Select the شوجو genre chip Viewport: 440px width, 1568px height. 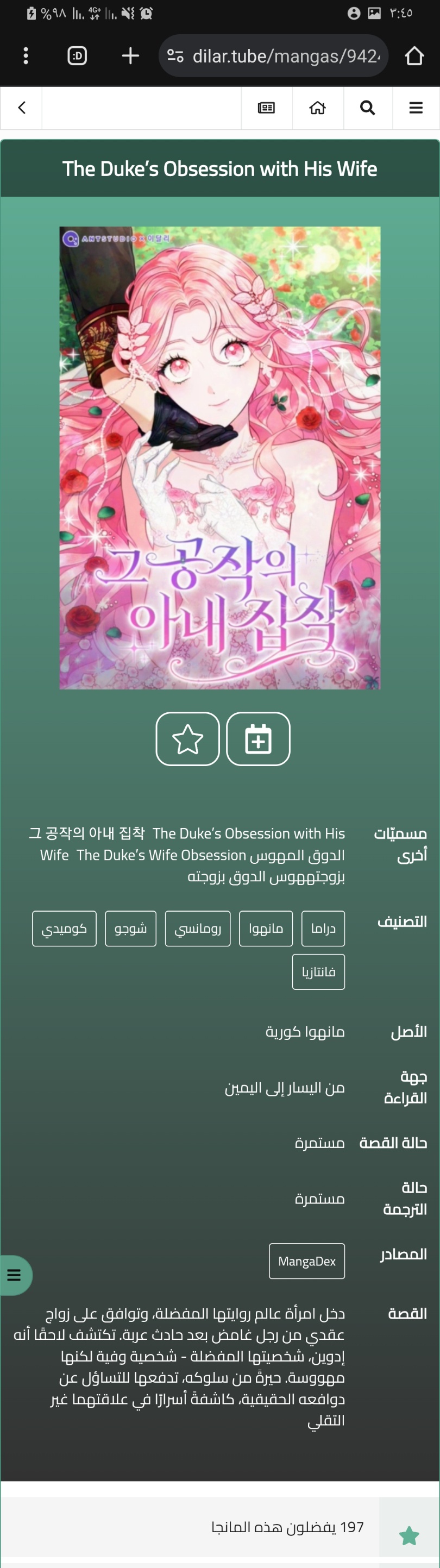(131, 929)
